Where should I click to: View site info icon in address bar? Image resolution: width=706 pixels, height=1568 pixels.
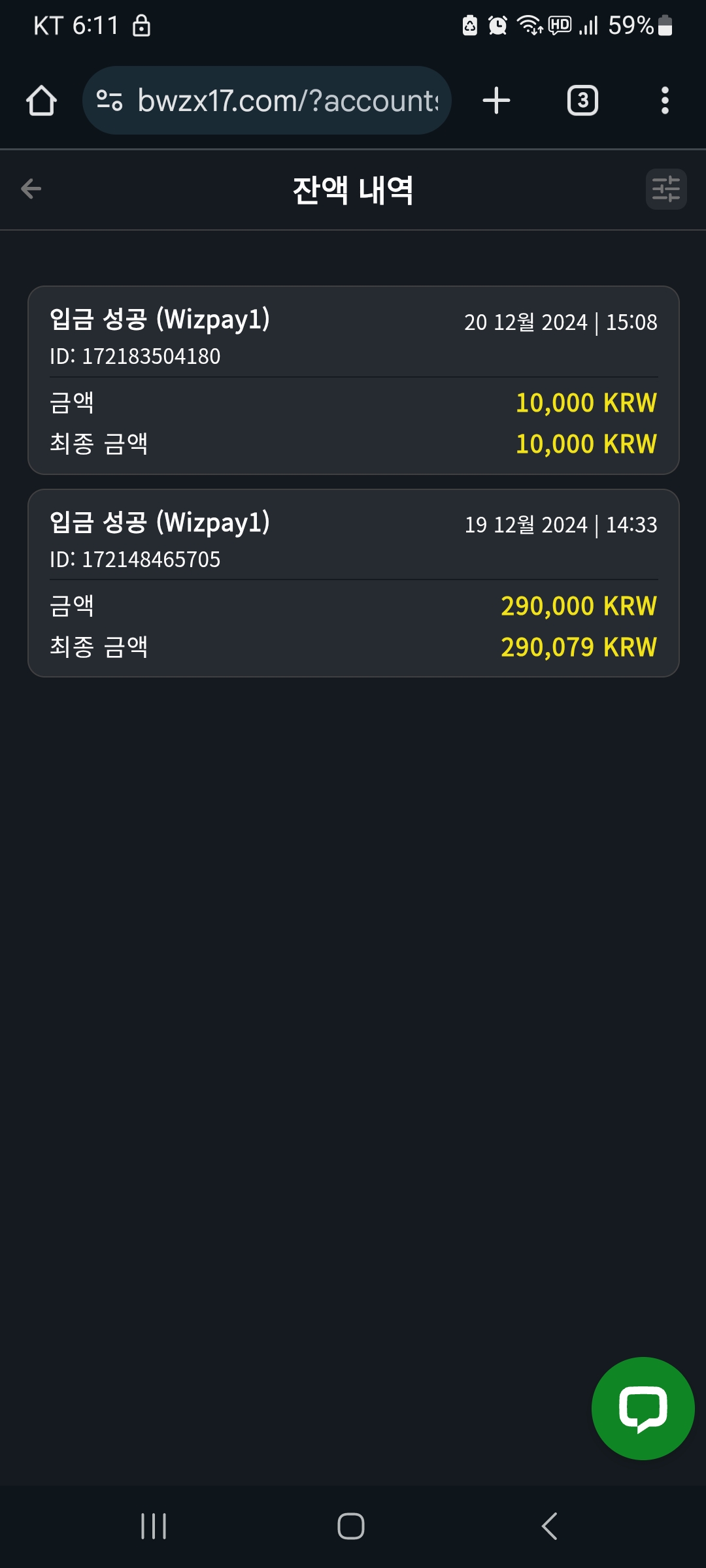109,101
